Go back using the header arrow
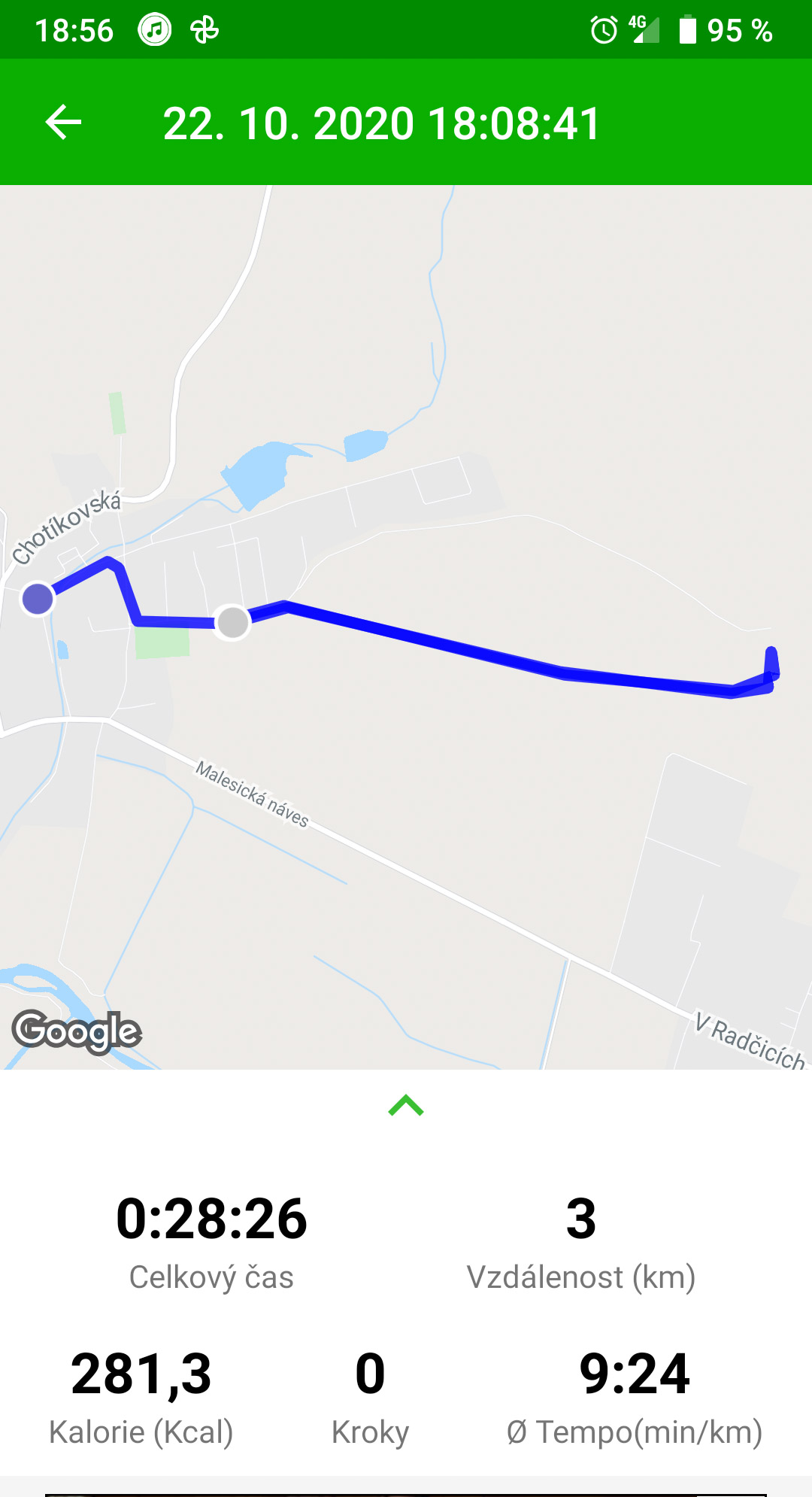This screenshot has width=812, height=1497. tap(63, 123)
